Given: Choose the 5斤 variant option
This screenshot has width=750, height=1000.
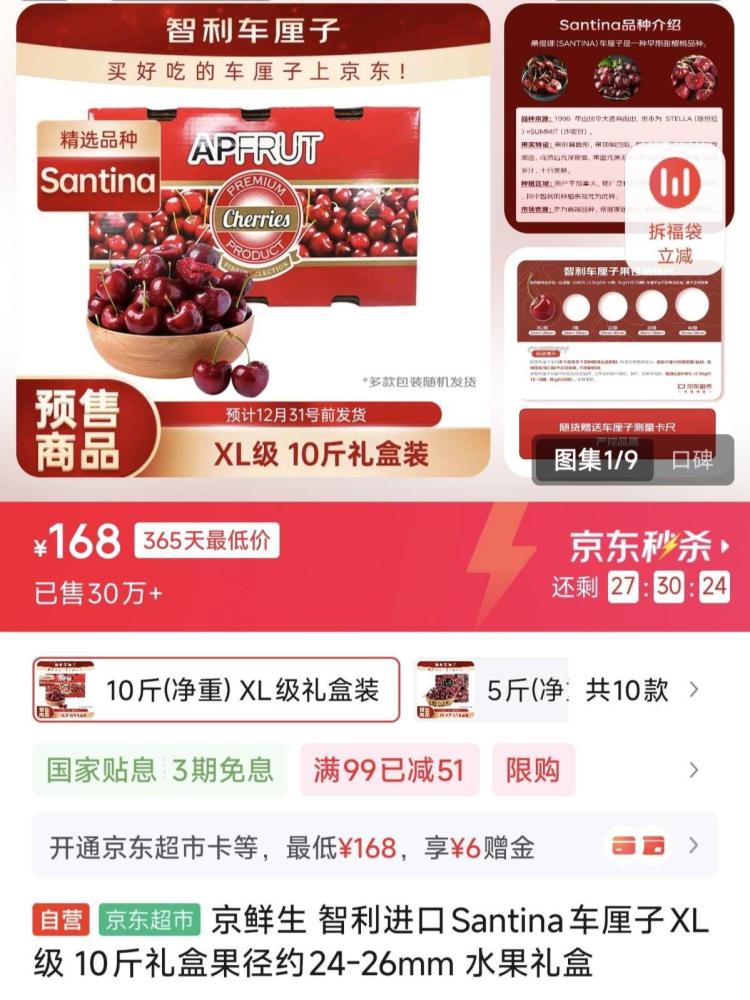Looking at the screenshot, I should 490,690.
